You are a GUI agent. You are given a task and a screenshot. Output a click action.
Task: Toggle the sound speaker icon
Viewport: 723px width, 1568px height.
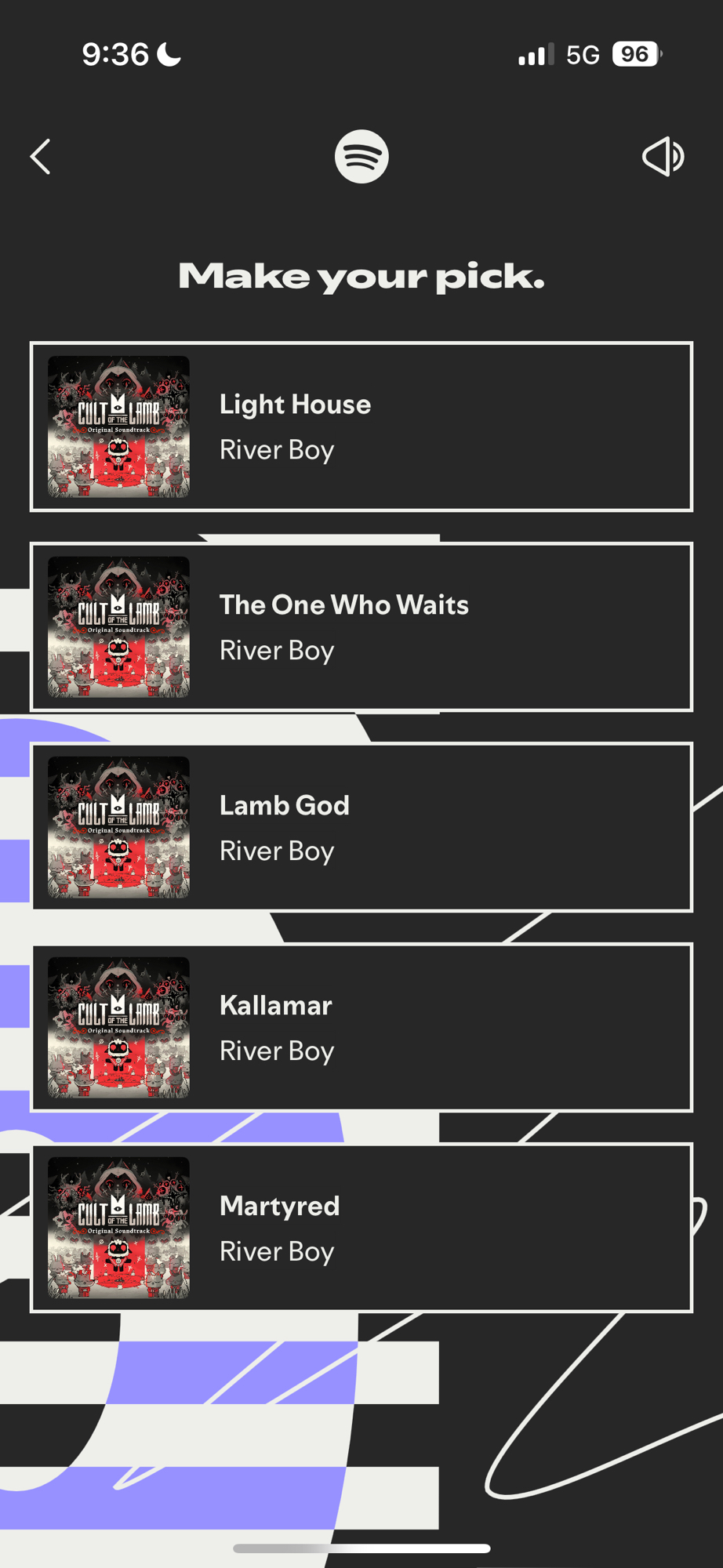pyautogui.click(x=663, y=157)
